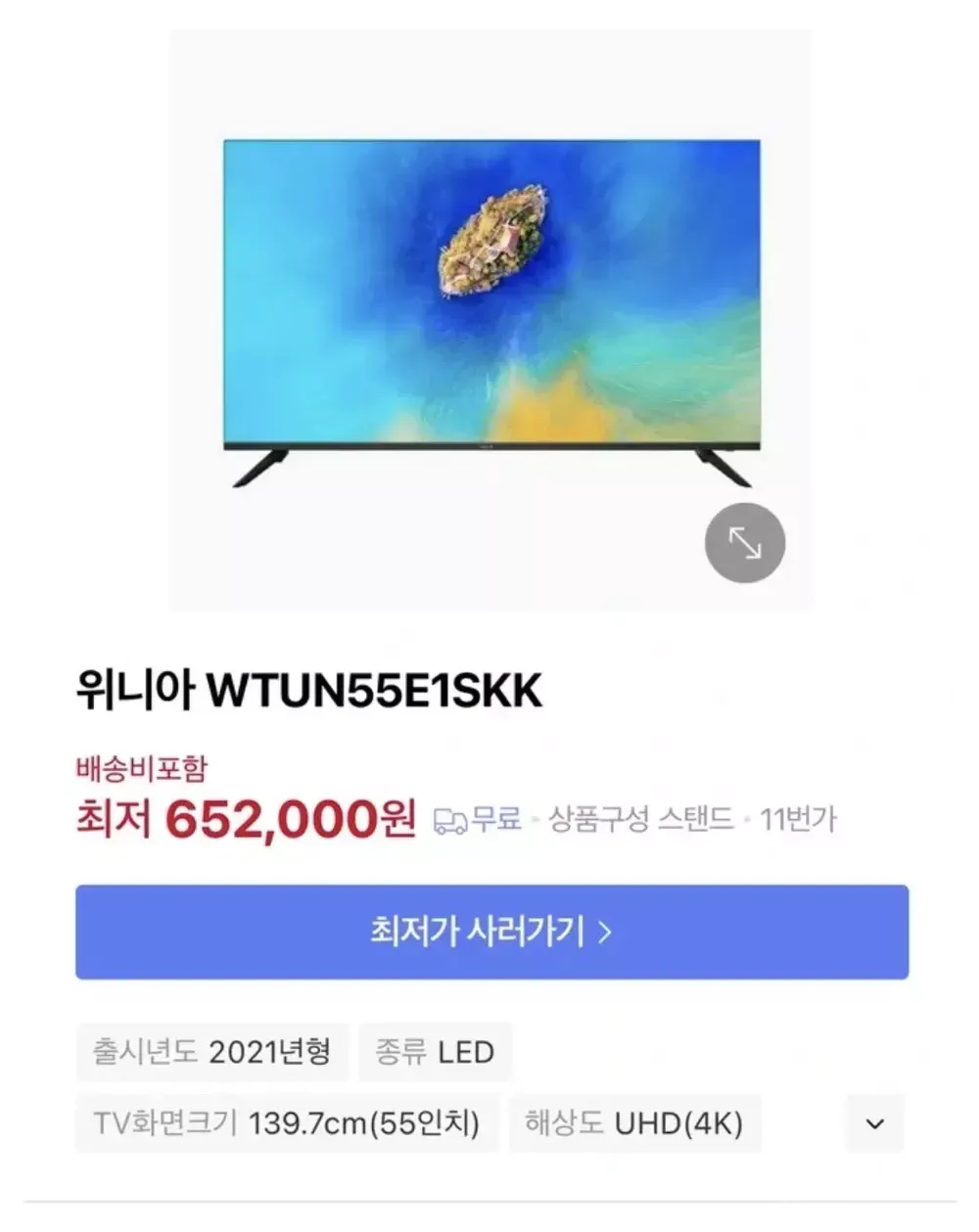Tap the 최저가 사러가기 button

[491, 931]
